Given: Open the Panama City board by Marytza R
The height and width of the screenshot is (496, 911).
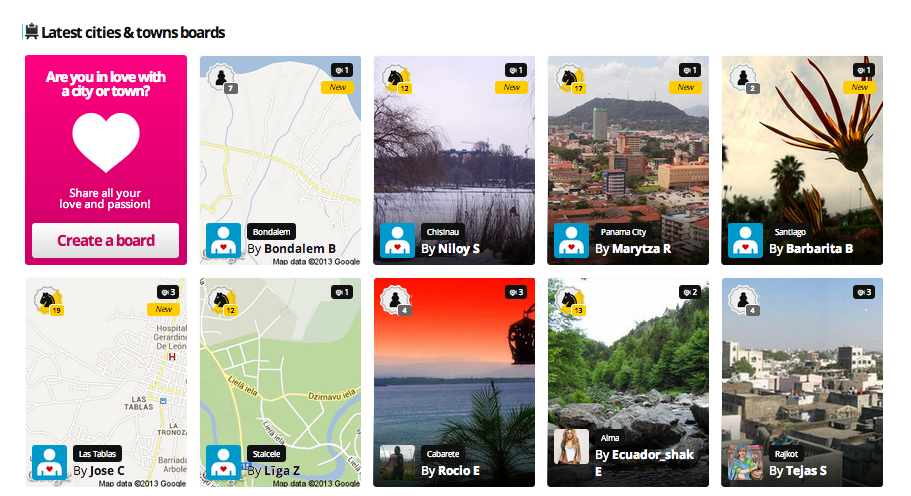Looking at the screenshot, I should (628, 150).
